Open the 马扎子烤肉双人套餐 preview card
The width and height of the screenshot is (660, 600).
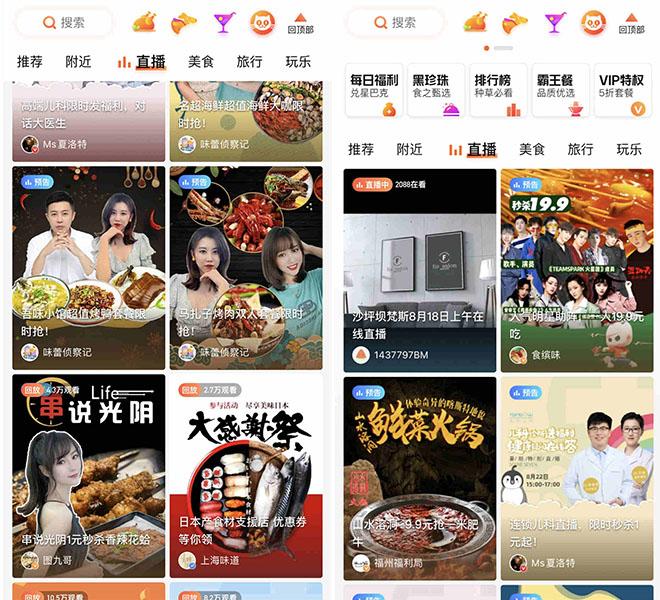(x=244, y=265)
